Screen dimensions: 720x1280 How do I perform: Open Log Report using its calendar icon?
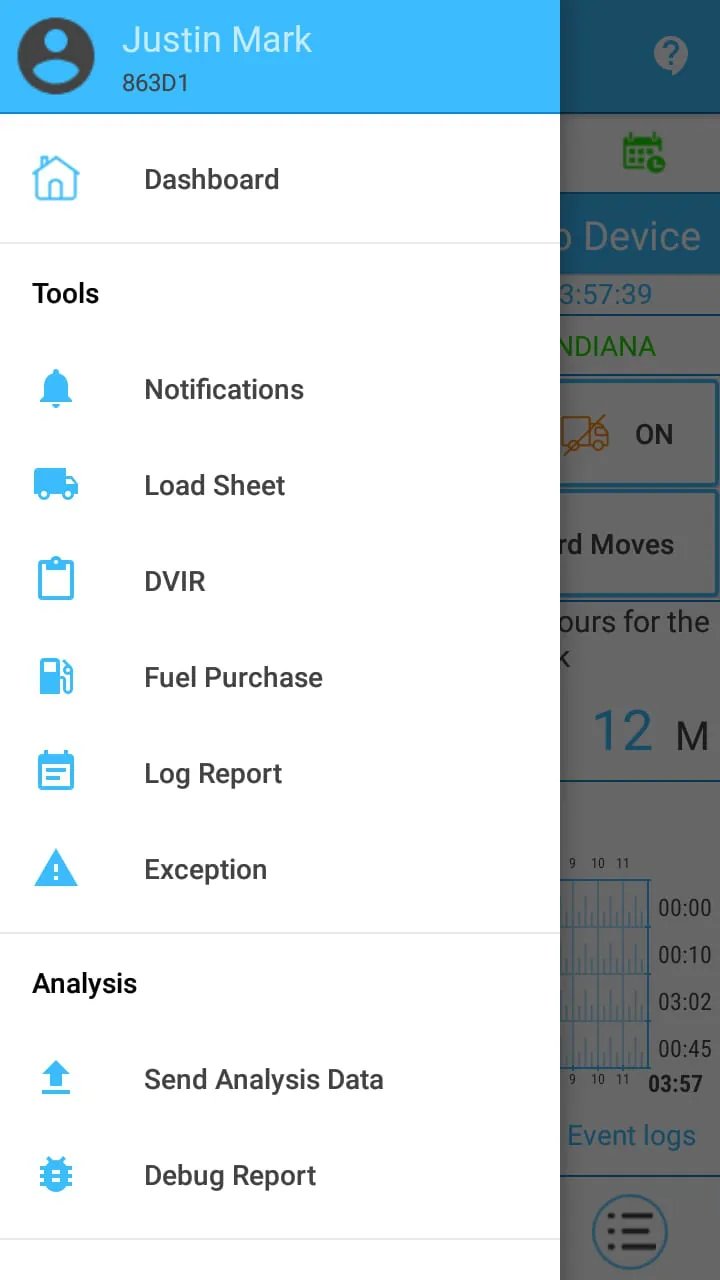pos(55,772)
